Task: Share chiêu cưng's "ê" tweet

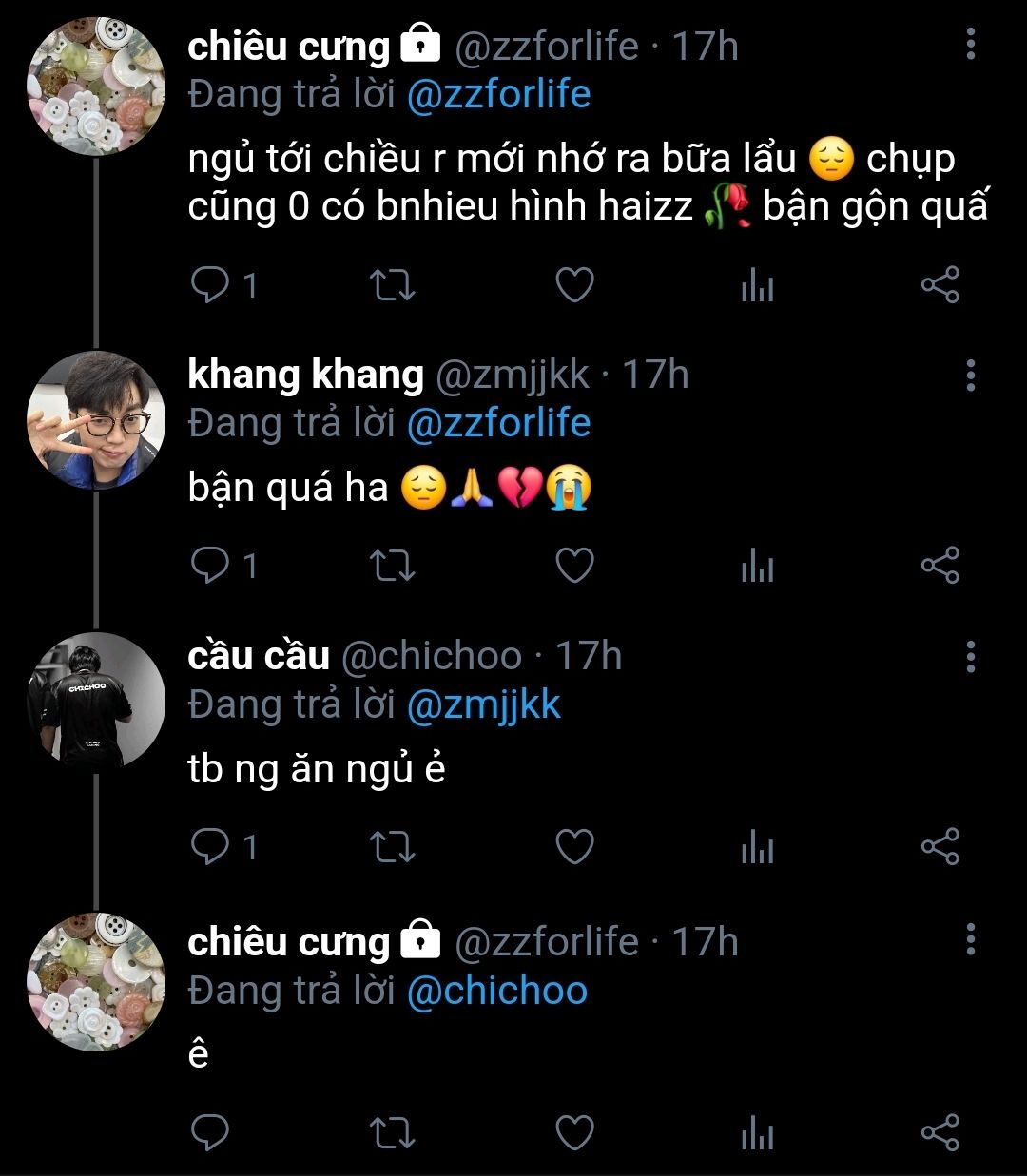Action: [x=940, y=1131]
